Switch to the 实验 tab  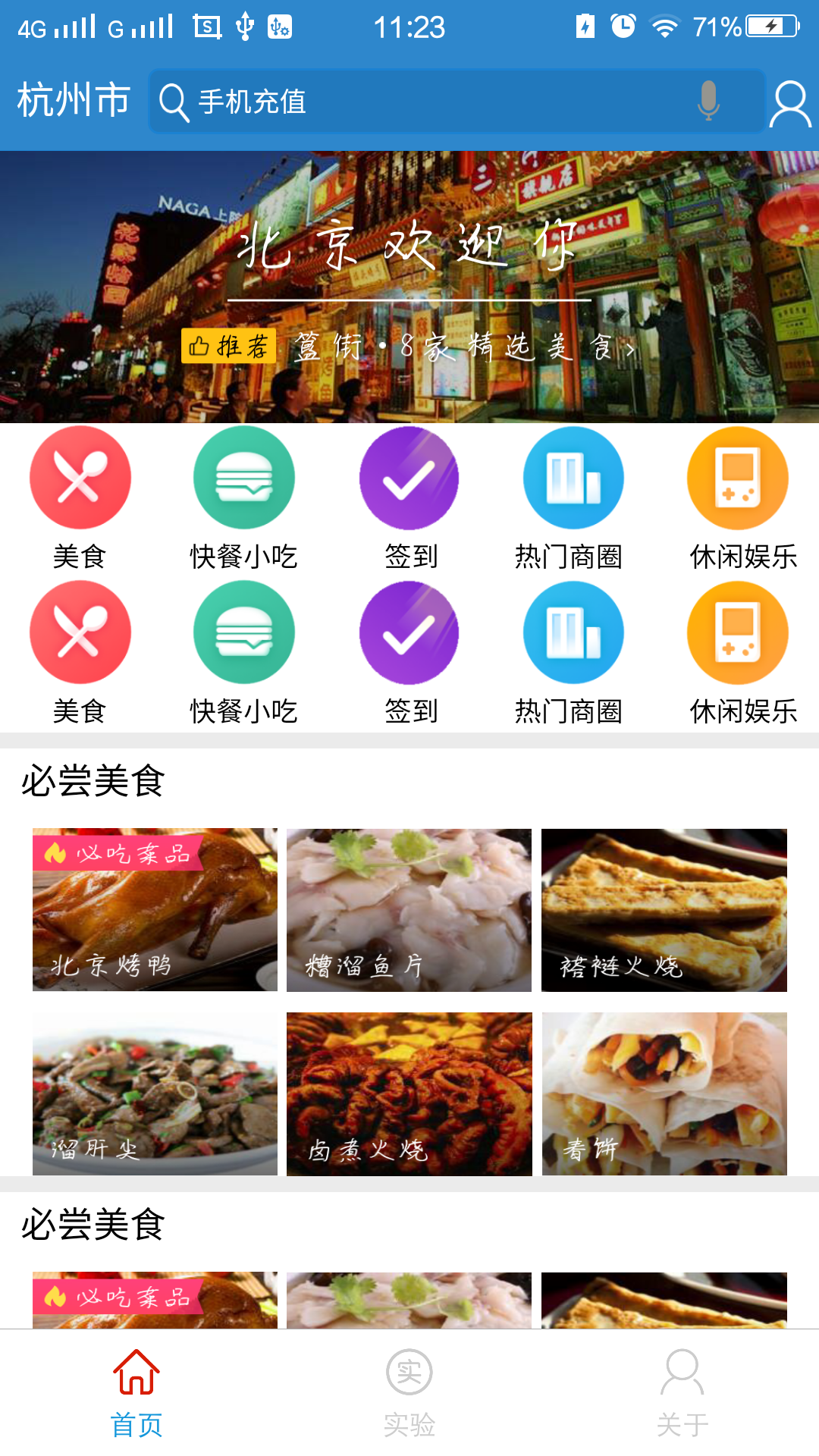point(409,1392)
